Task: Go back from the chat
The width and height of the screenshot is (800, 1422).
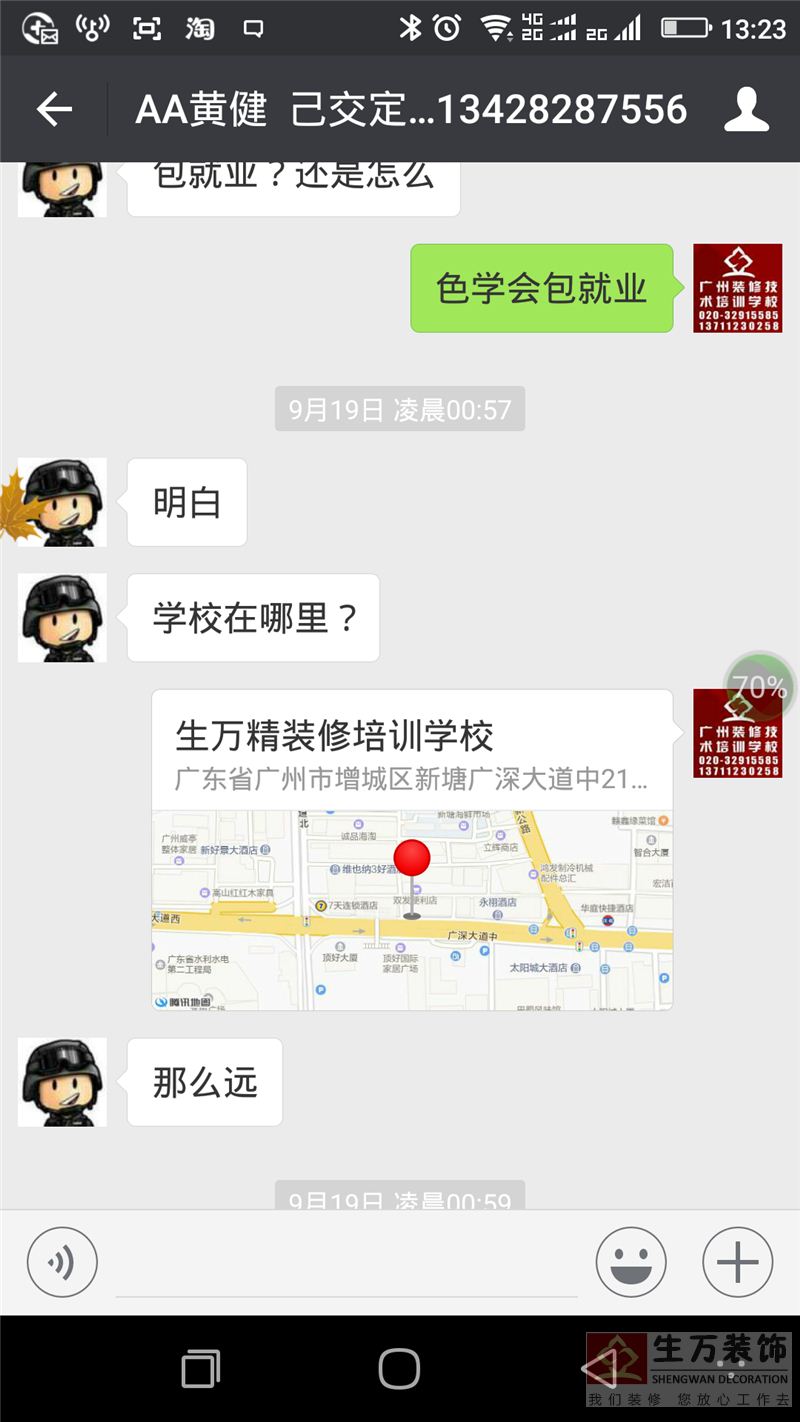Action: [54, 109]
